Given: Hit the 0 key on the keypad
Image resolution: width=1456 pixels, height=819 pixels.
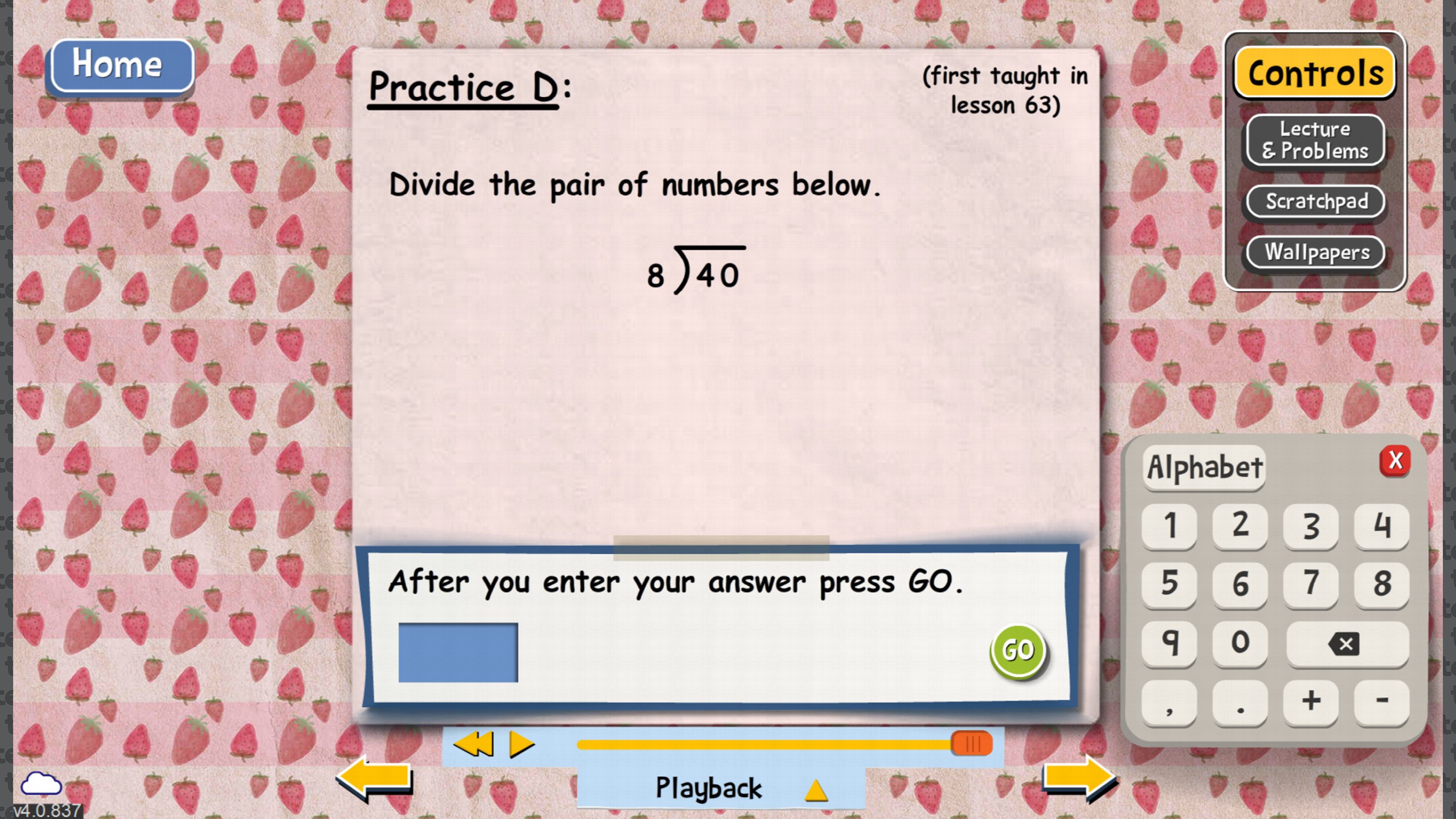Looking at the screenshot, I should click(x=1240, y=642).
